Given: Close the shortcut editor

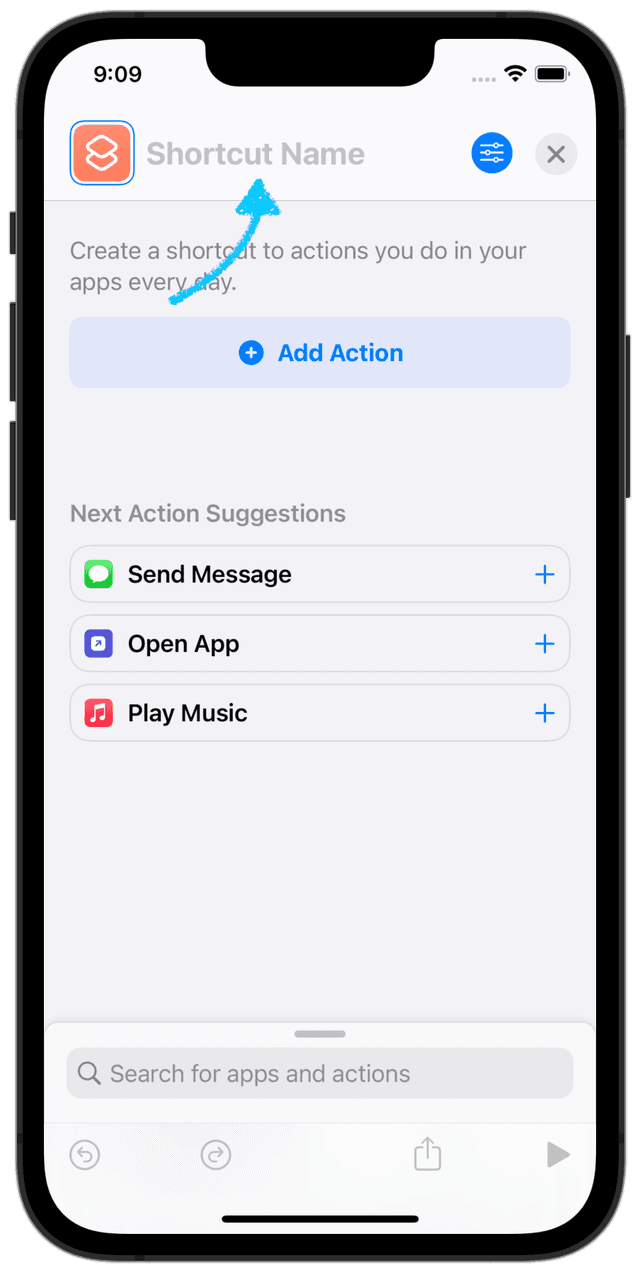Looking at the screenshot, I should pos(556,154).
